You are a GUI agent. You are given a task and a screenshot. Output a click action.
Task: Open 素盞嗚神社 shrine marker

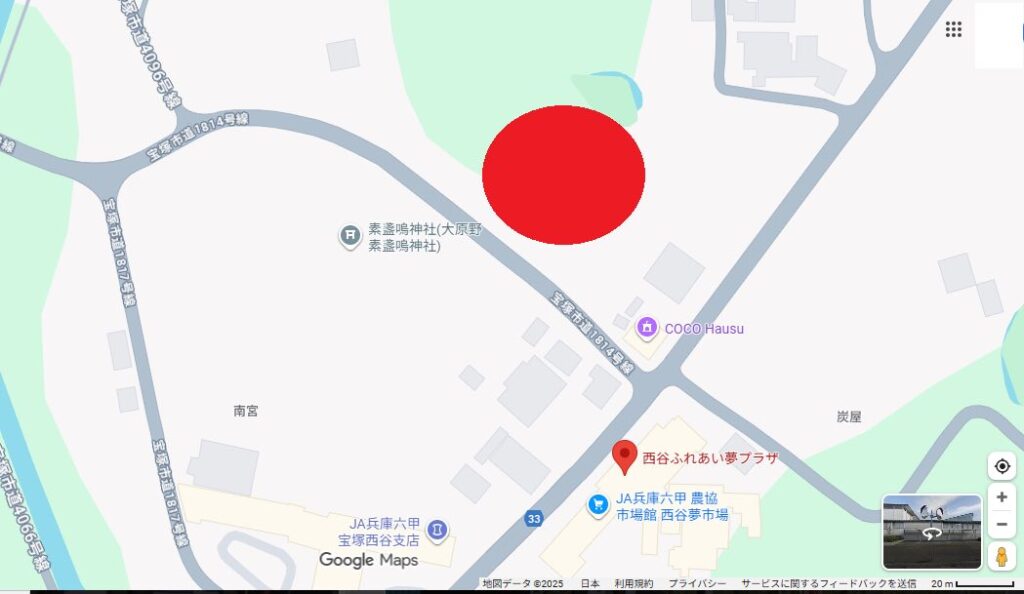(350, 236)
